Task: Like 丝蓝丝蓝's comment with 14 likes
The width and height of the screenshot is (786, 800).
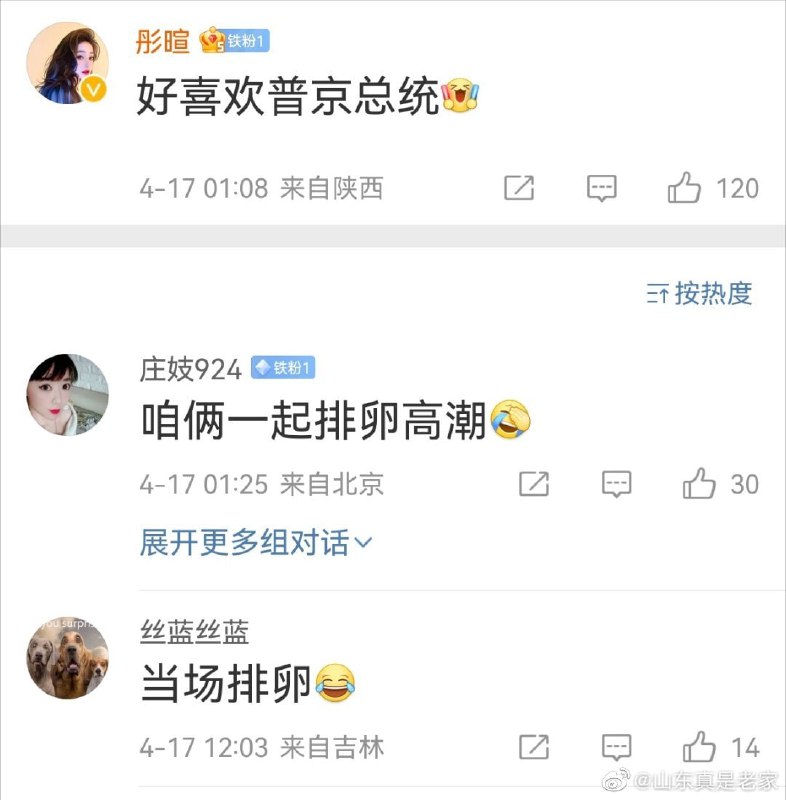Action: click(x=700, y=746)
